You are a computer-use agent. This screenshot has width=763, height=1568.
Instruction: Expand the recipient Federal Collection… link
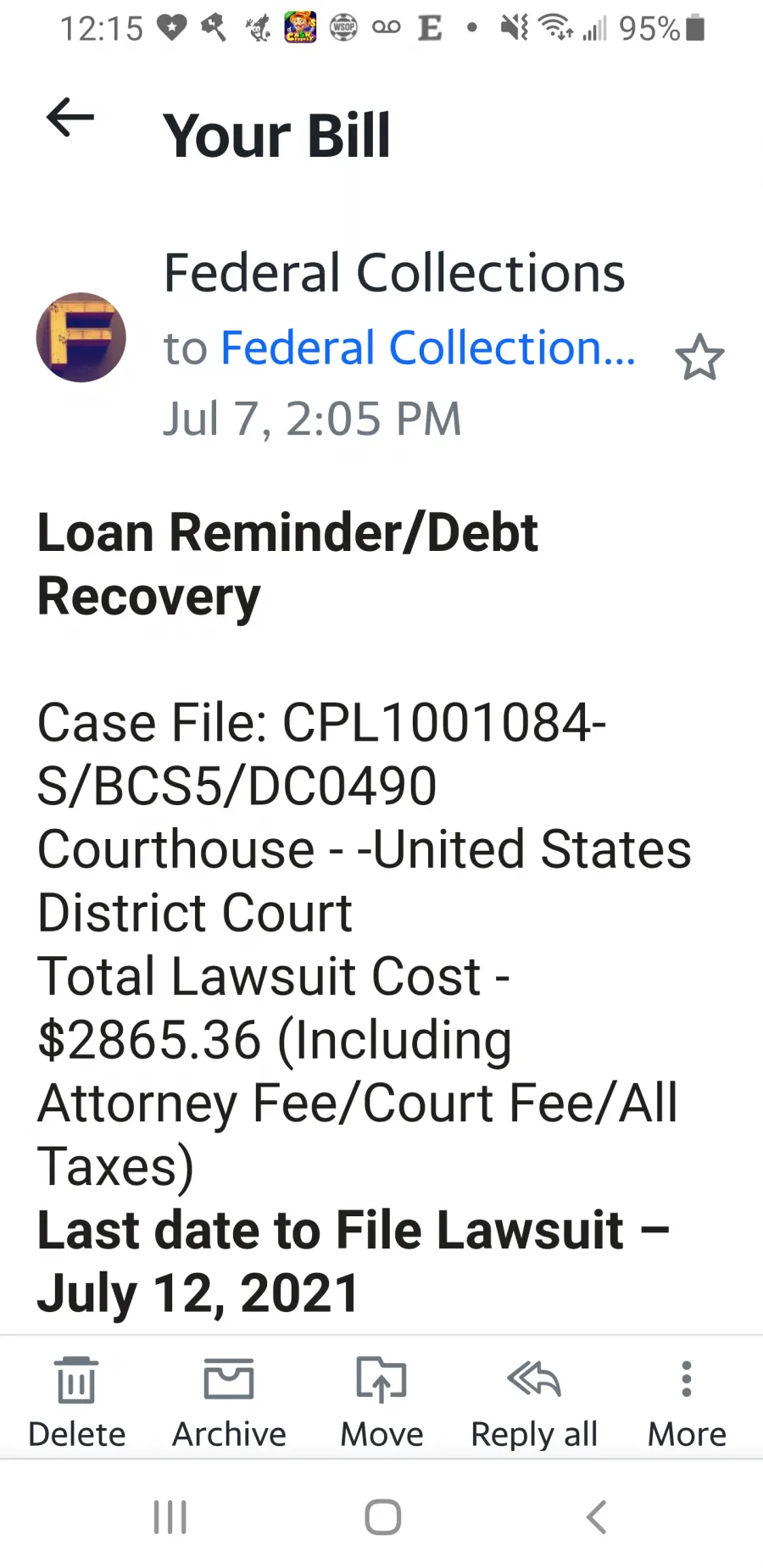[x=427, y=348]
